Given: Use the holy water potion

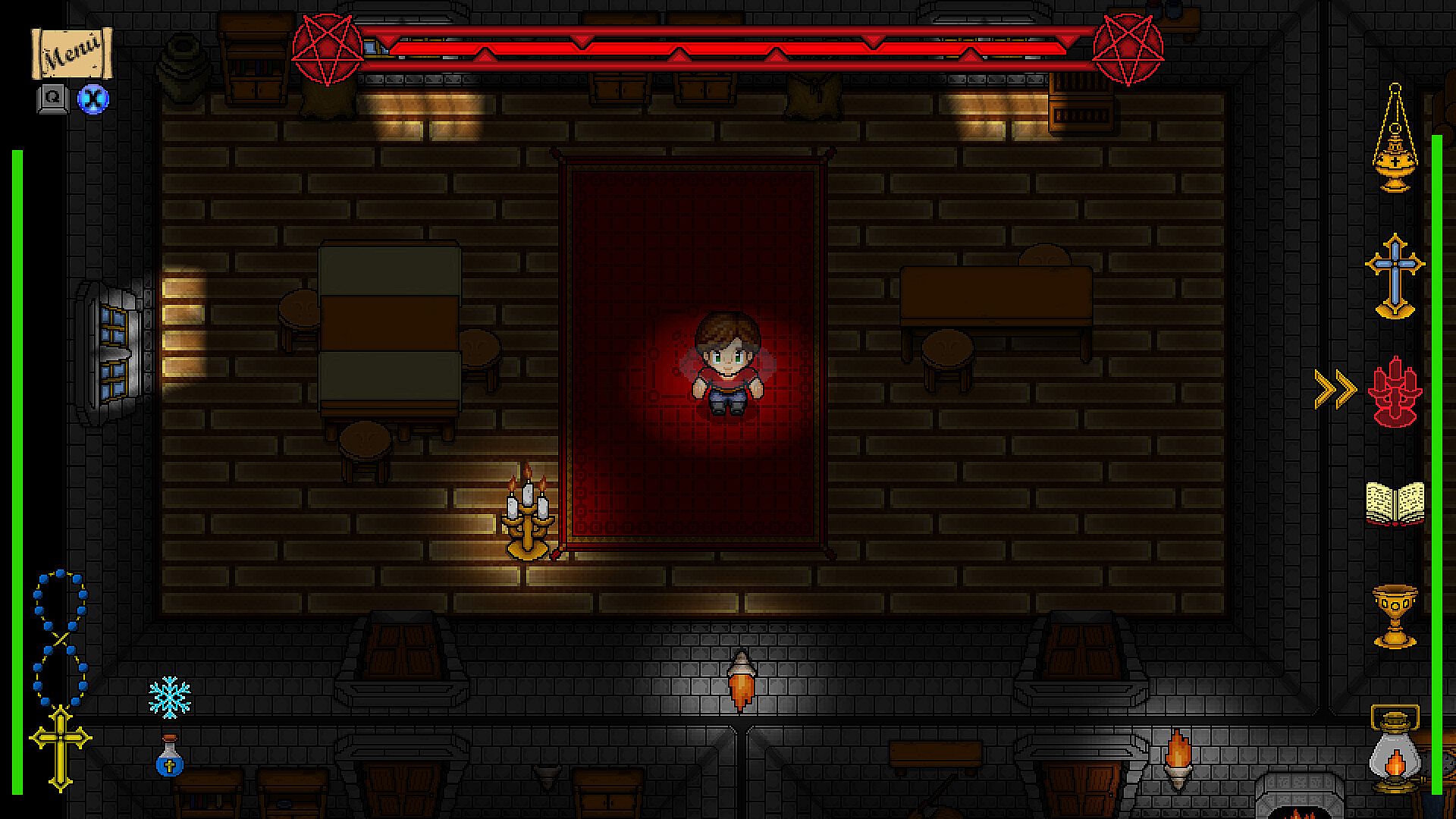Looking at the screenshot, I should [x=169, y=755].
